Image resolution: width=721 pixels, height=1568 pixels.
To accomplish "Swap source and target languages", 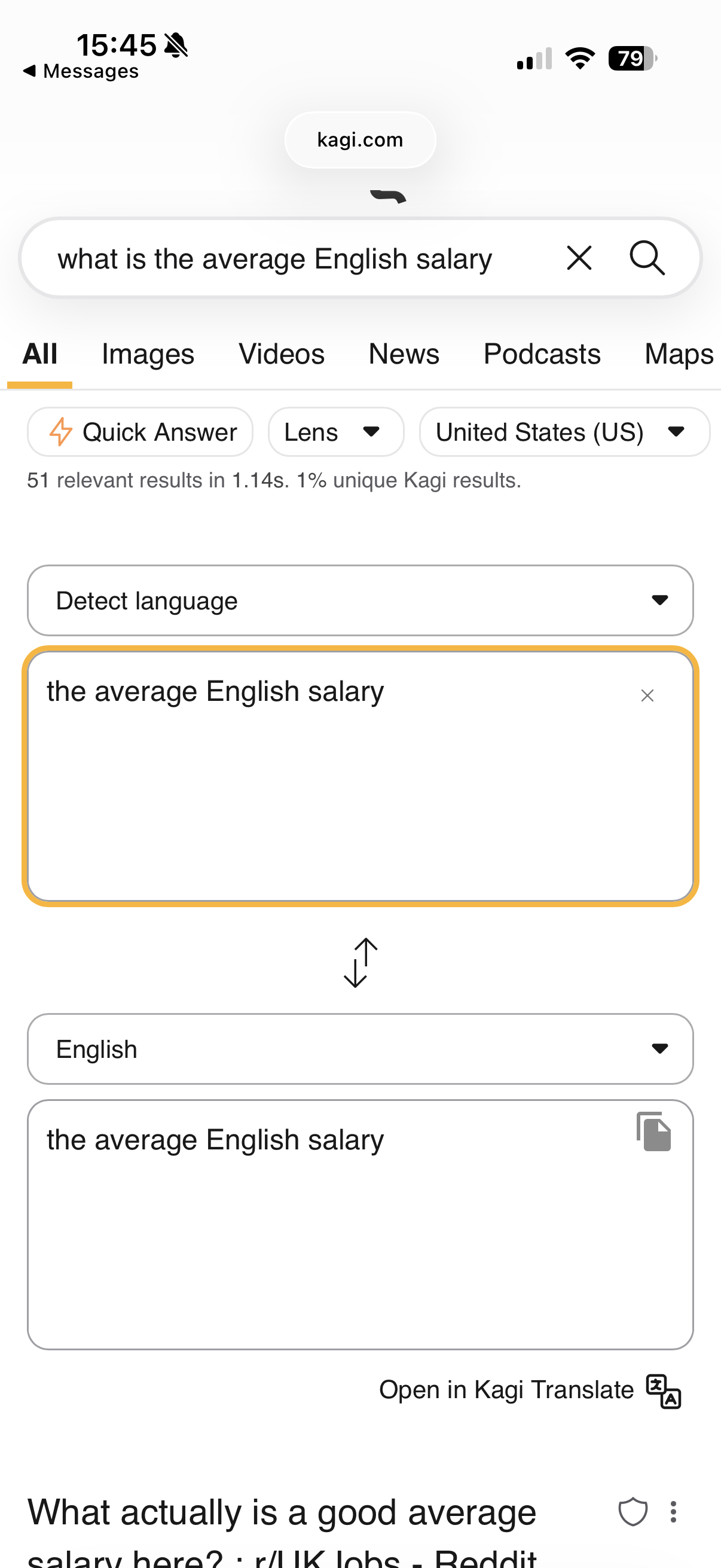I will pos(360,962).
